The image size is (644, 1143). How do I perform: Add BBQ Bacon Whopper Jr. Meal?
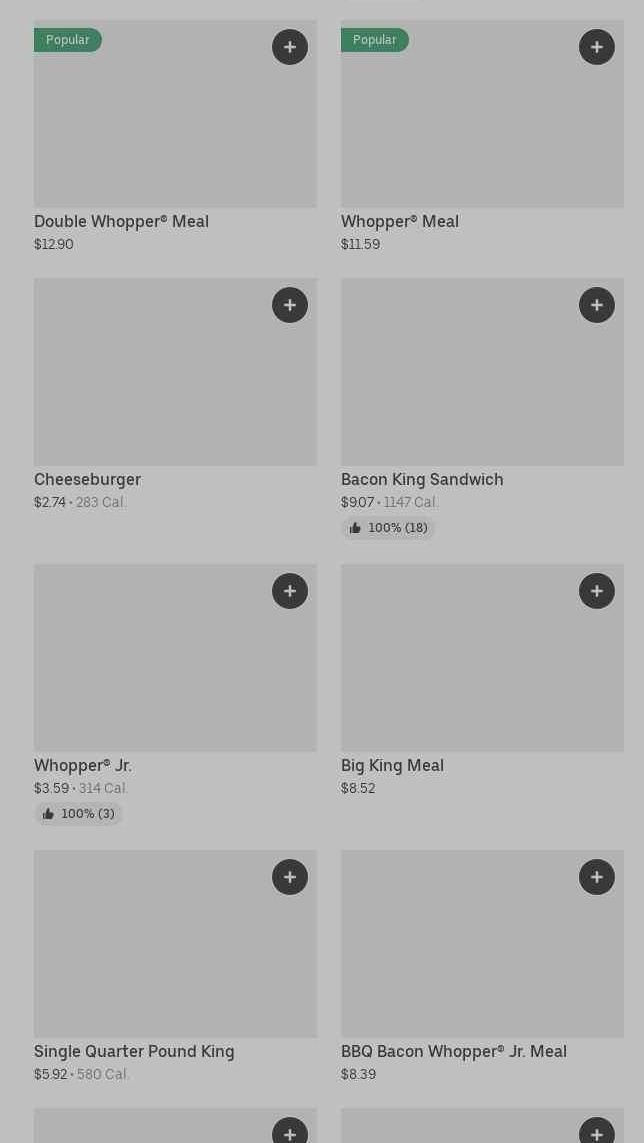[597, 877]
